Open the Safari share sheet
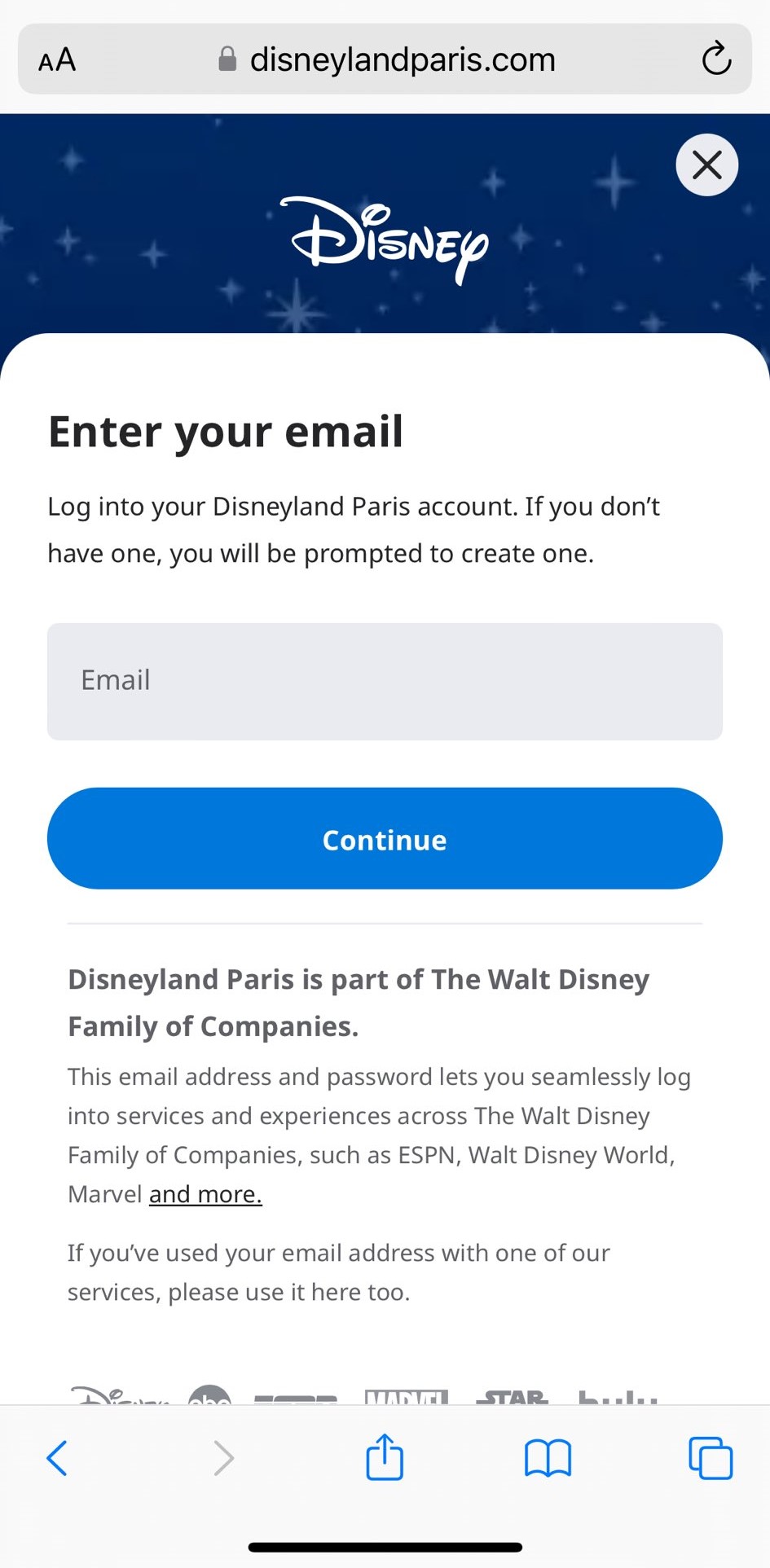The width and height of the screenshot is (770, 1568). 385,1456
